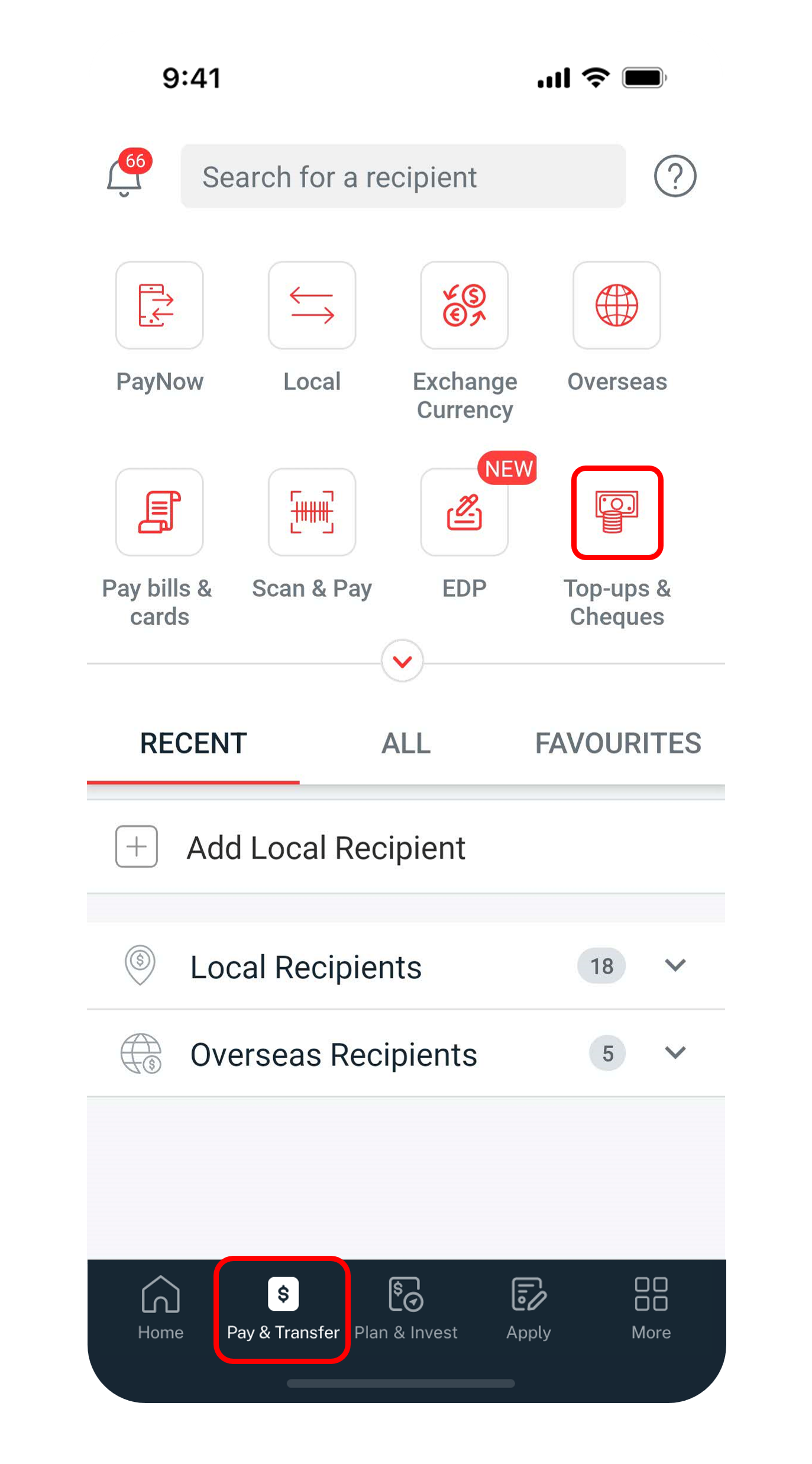This screenshot has height=1464, width=812.
Task: Open the notification bell with 66 alerts
Action: [x=126, y=177]
